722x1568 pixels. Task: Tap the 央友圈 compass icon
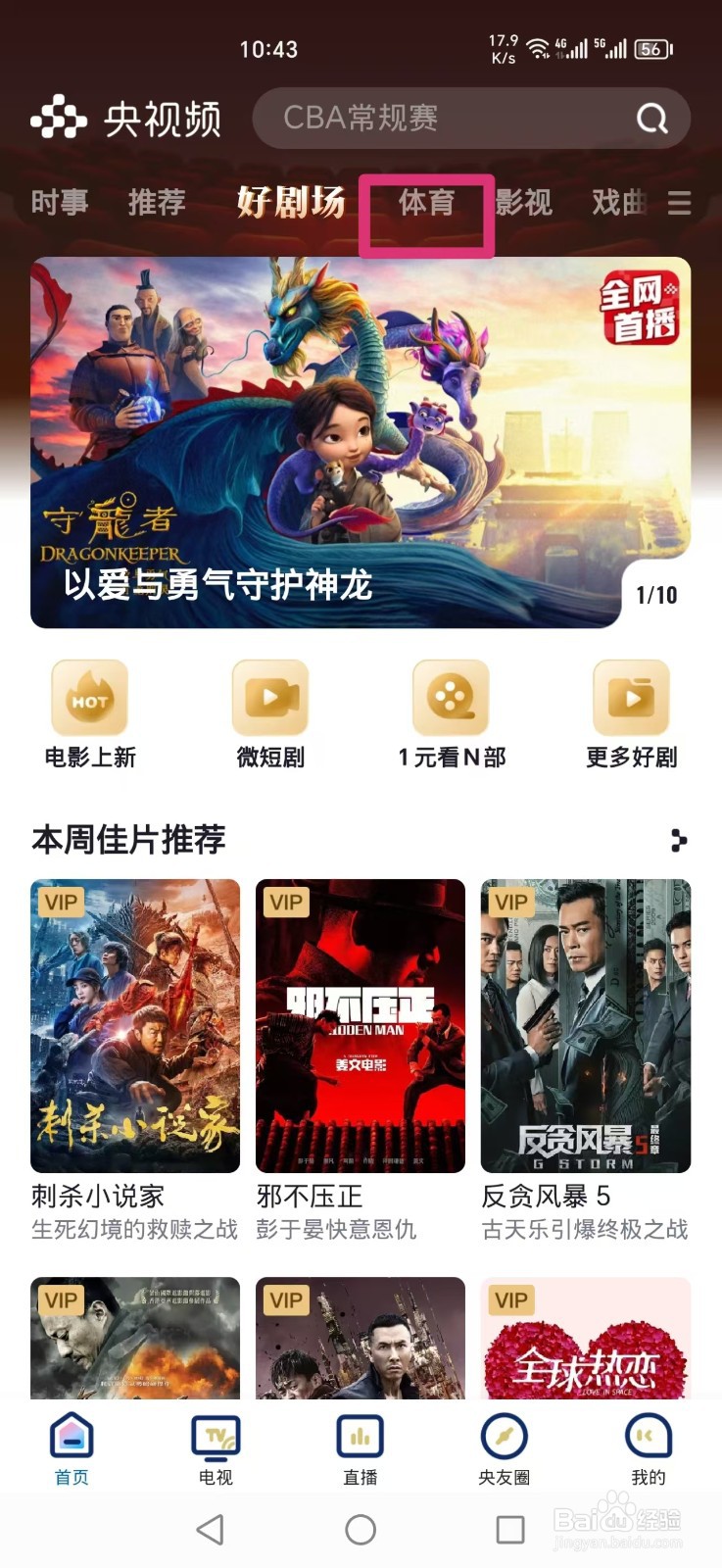[505, 1437]
